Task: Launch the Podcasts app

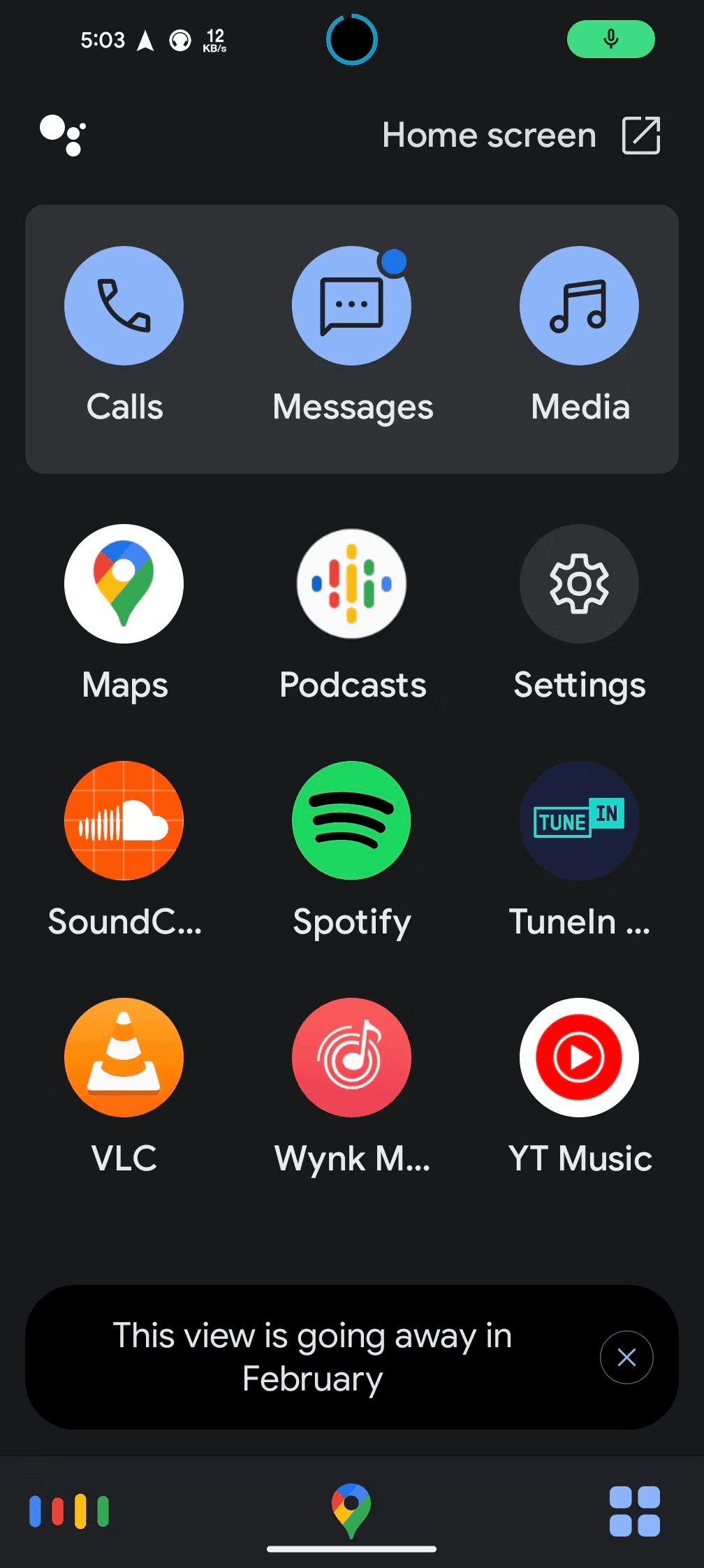Action: pyautogui.click(x=351, y=584)
